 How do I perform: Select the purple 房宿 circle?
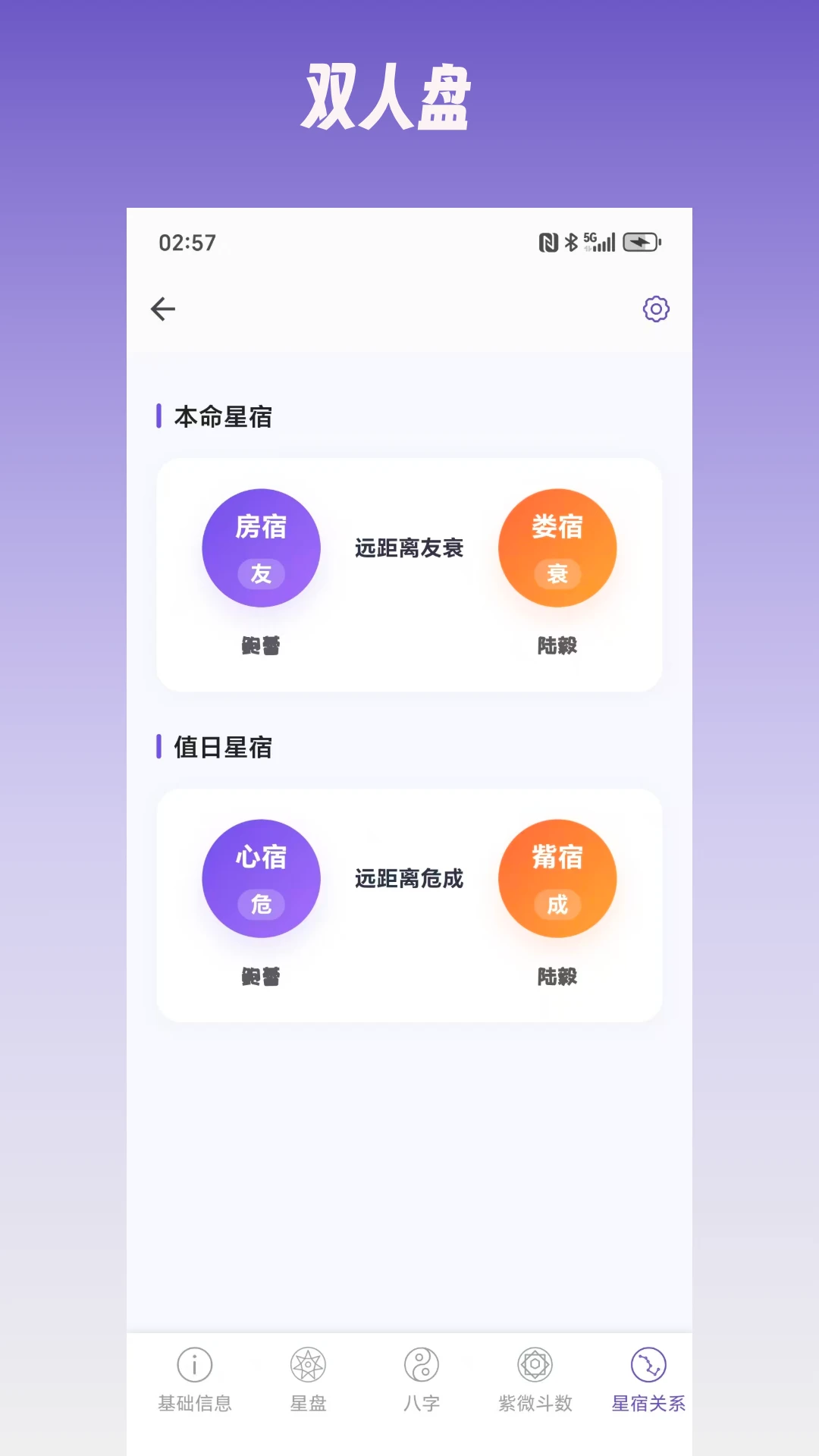(x=261, y=548)
